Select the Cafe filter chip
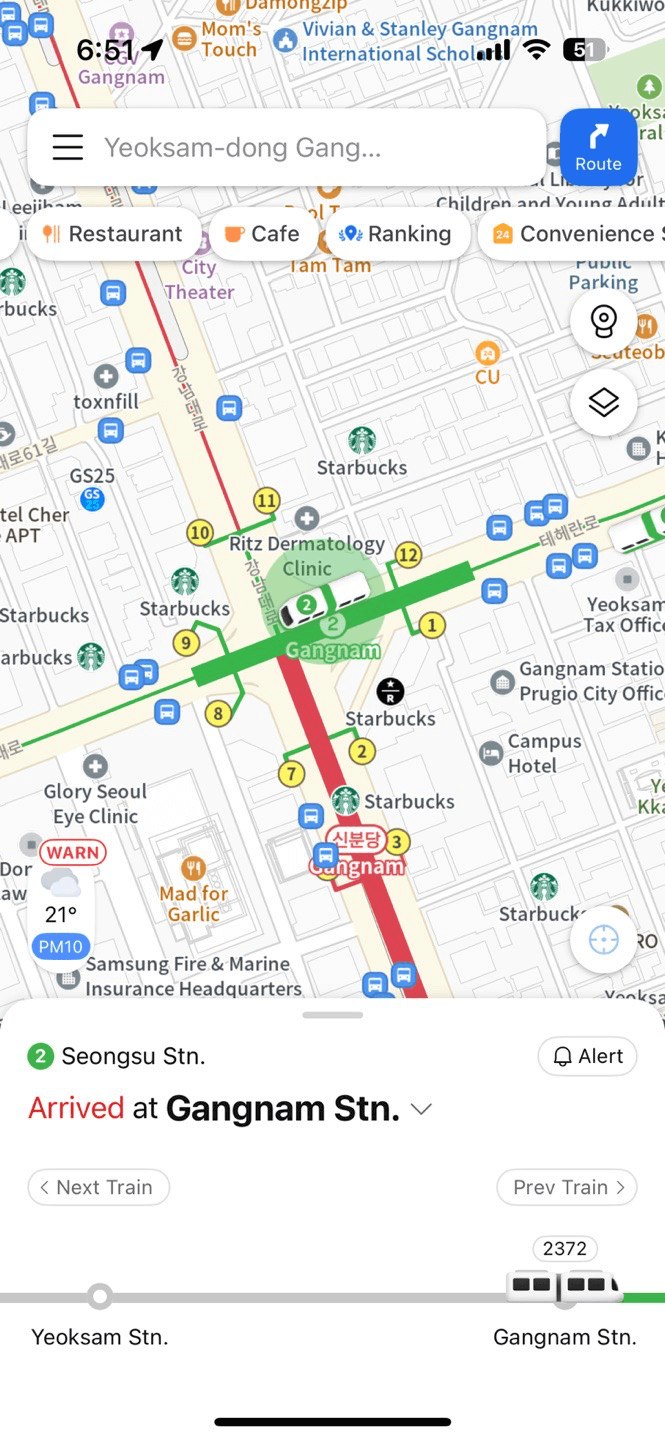The width and height of the screenshot is (665, 1440). 262,234
